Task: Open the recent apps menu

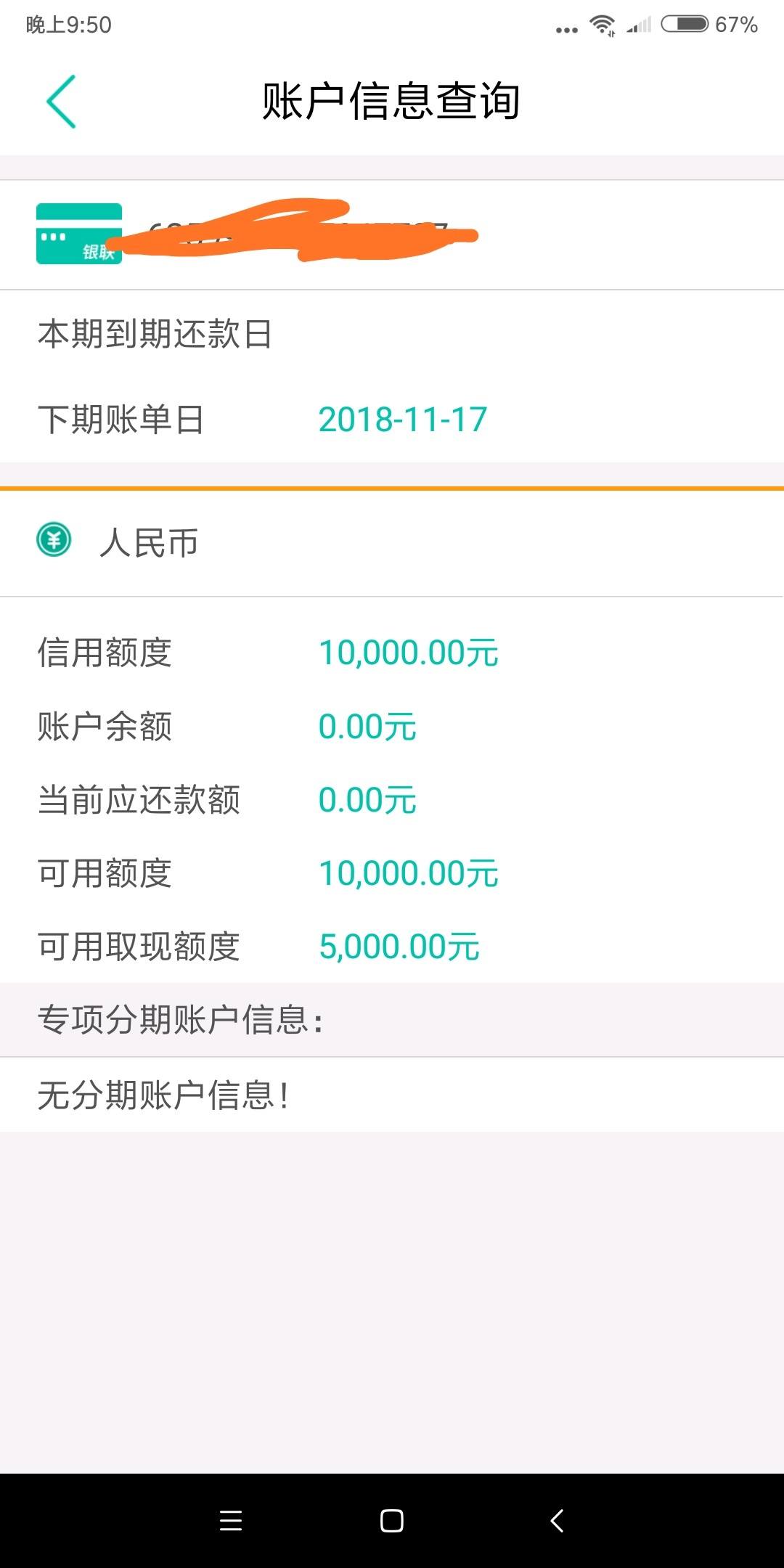Action: click(x=230, y=1520)
